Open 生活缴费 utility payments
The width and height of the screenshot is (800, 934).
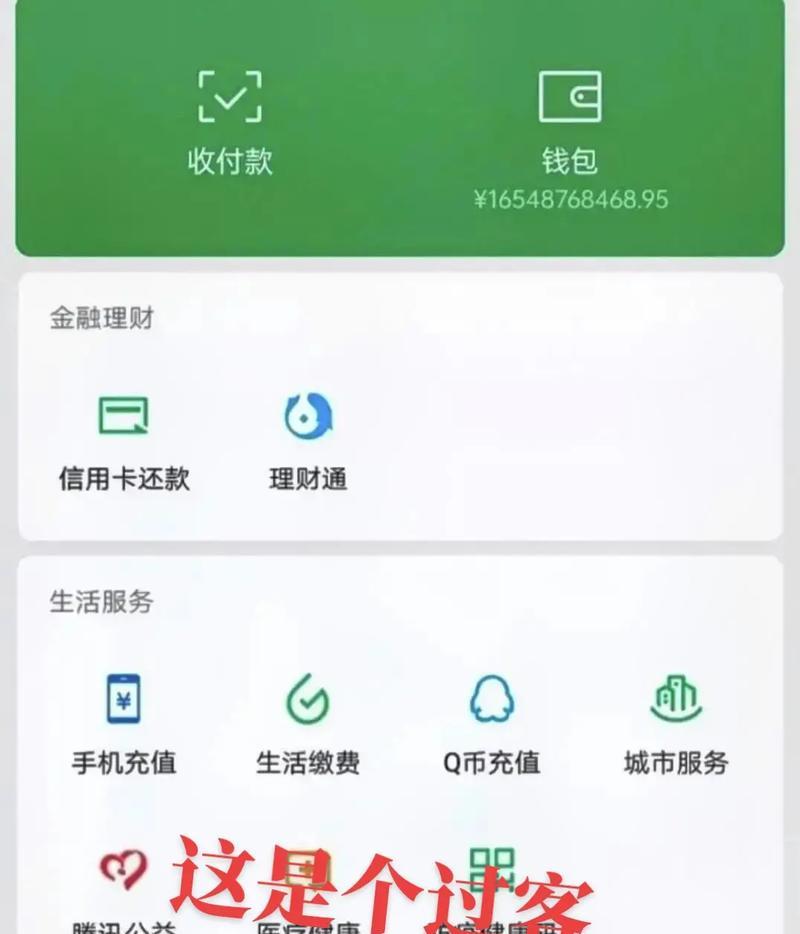(x=308, y=724)
